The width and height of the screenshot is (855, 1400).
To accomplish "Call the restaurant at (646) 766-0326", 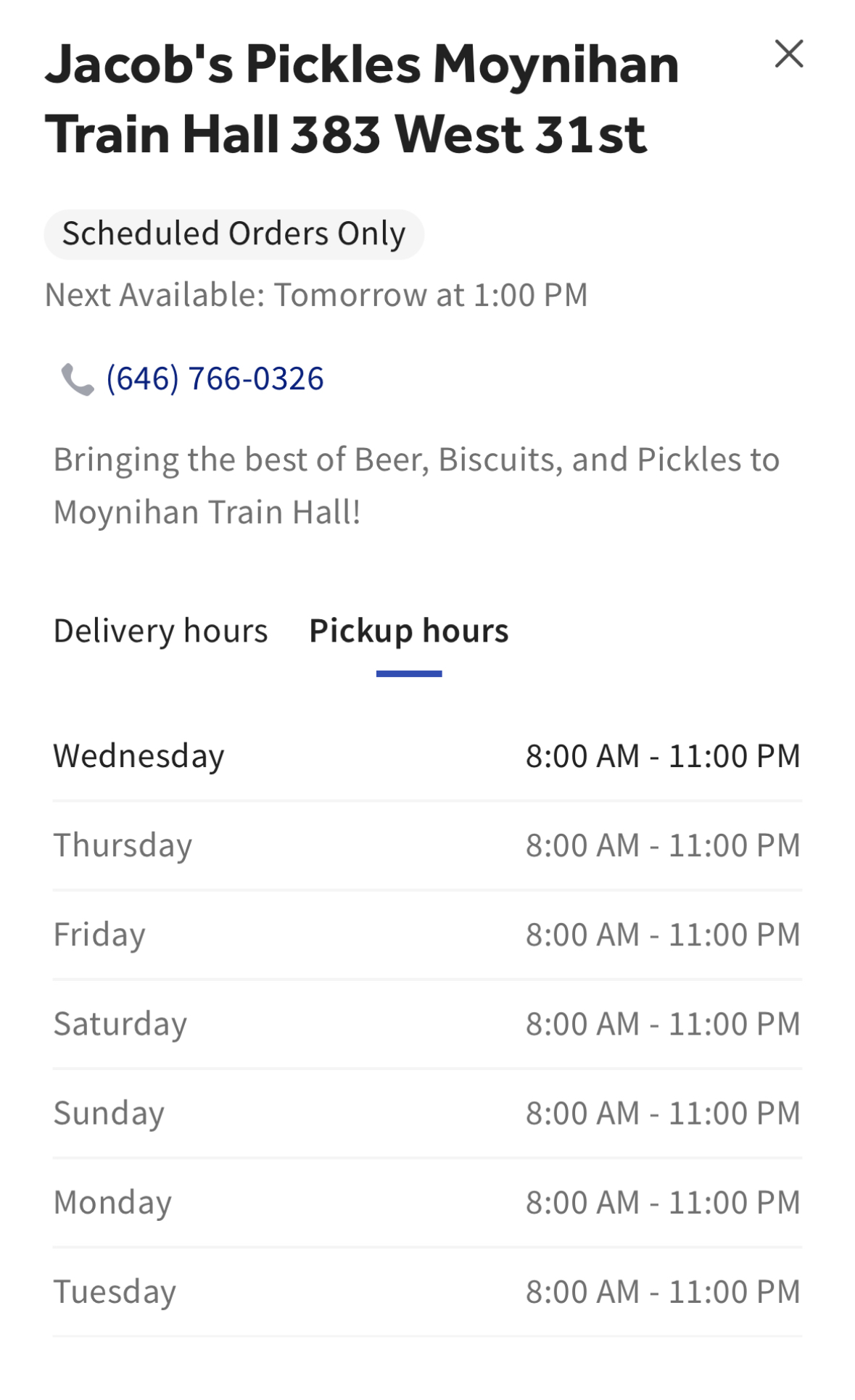I will point(214,378).
